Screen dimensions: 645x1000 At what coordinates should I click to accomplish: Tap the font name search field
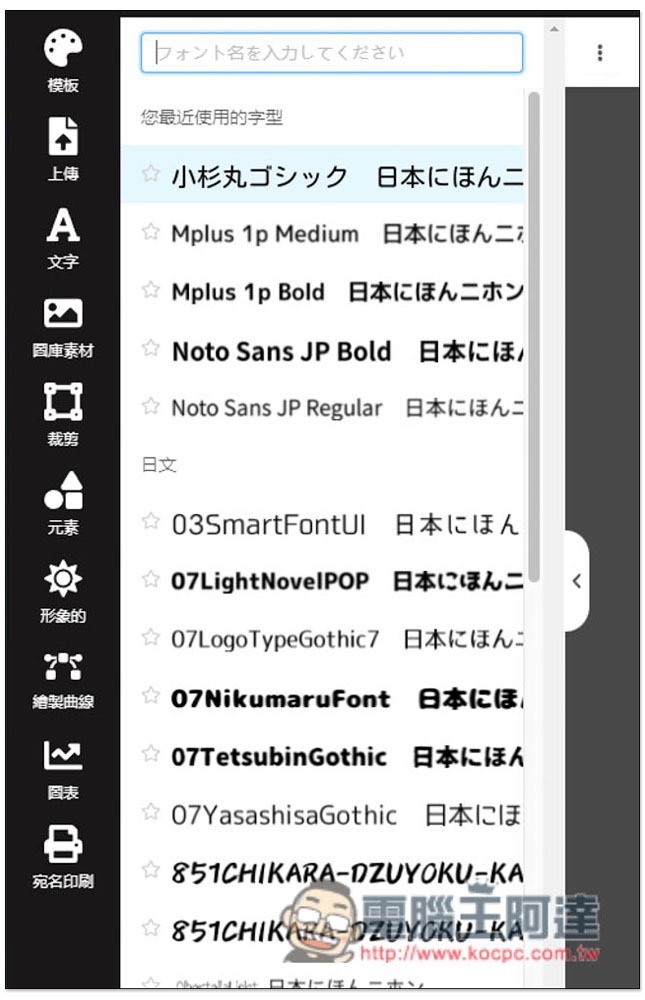(x=331, y=53)
